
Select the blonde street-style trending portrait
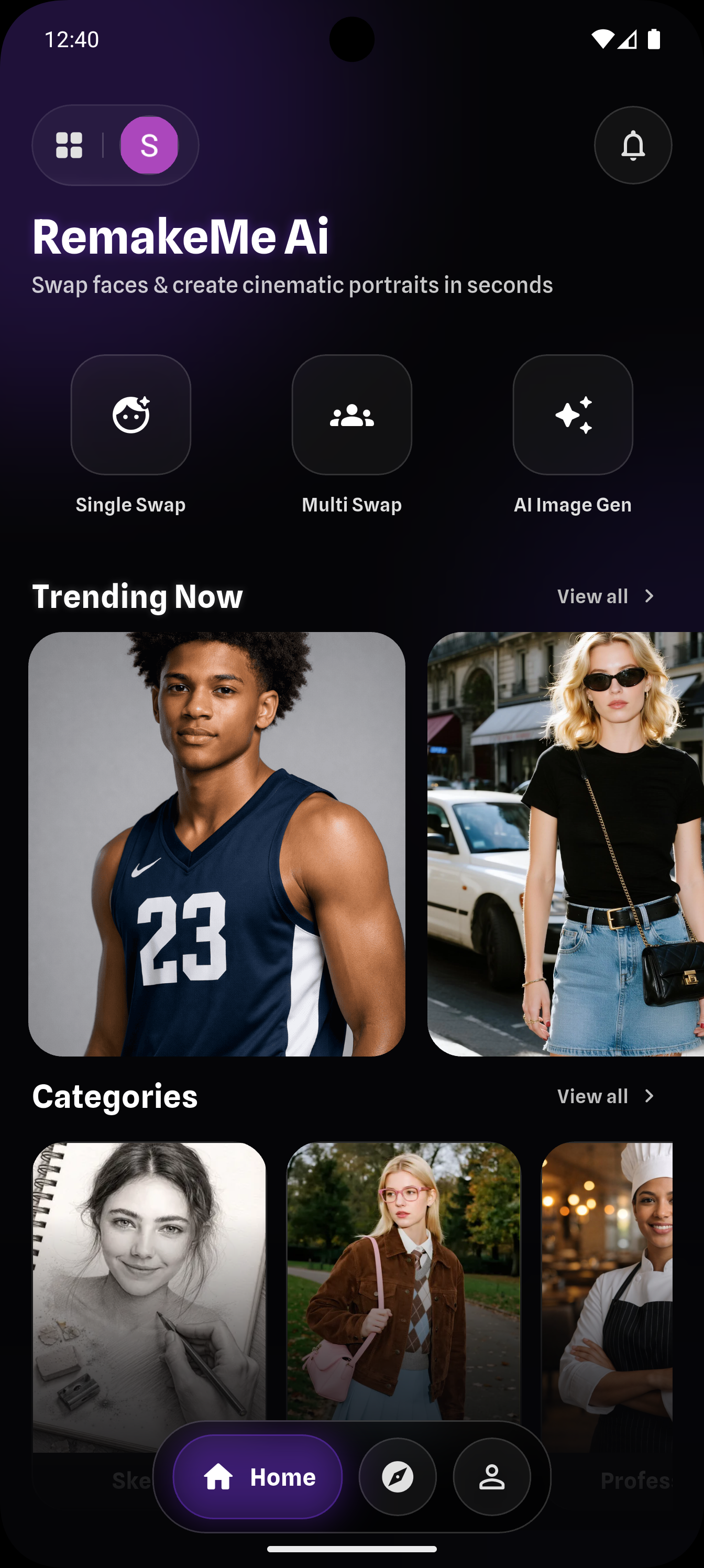(566, 844)
